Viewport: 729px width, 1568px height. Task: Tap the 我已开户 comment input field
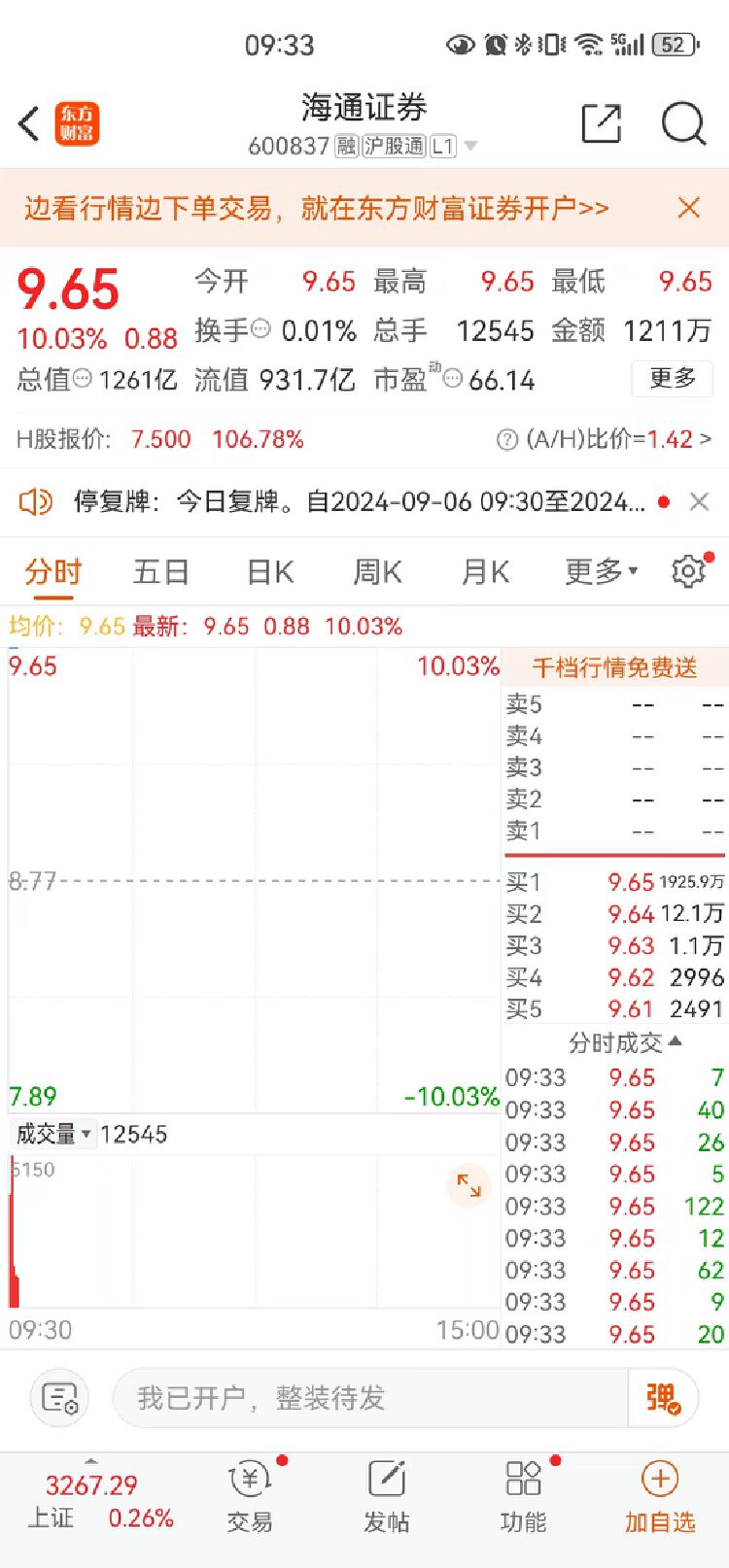click(x=370, y=1398)
